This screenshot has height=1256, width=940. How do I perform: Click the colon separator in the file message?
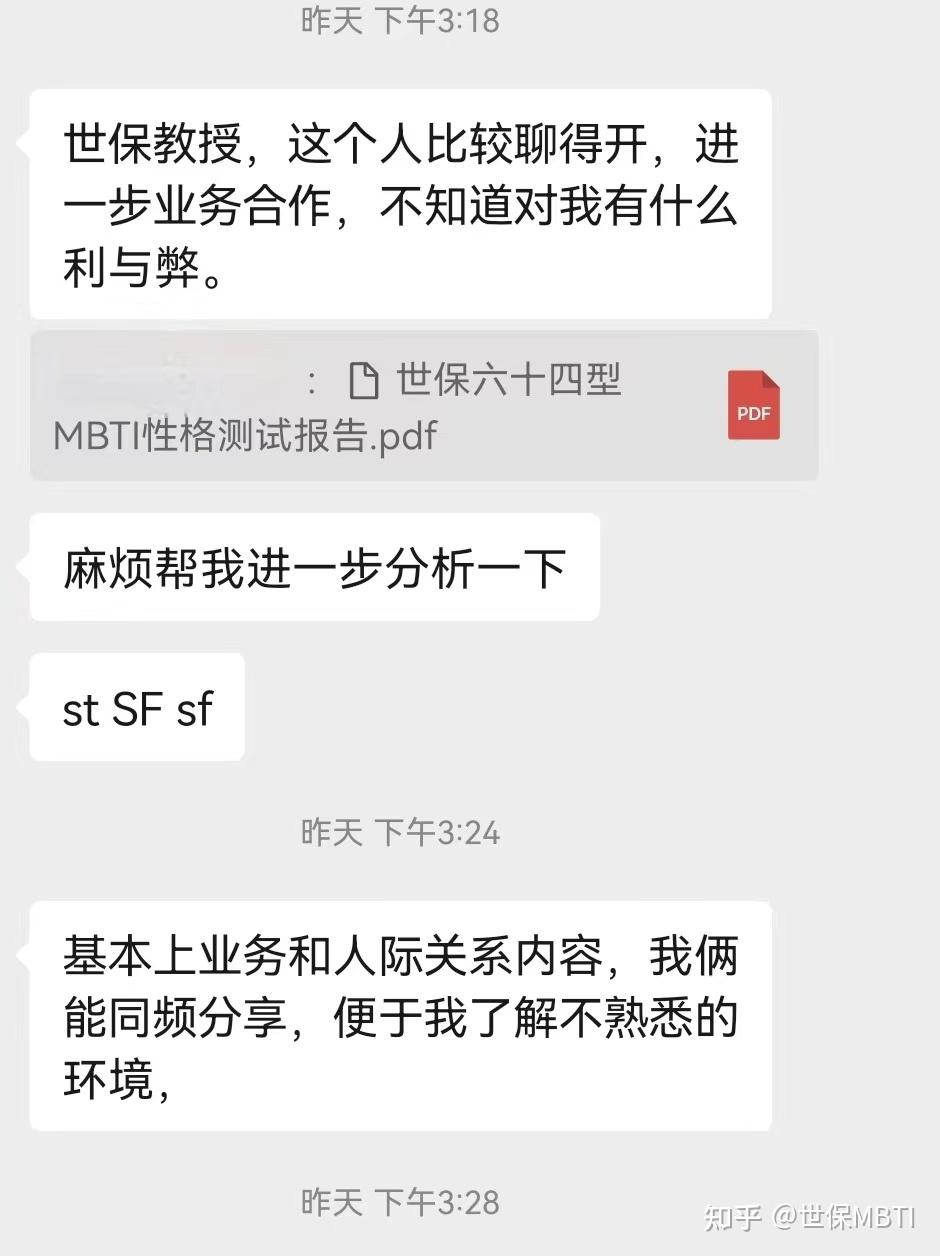(x=310, y=381)
